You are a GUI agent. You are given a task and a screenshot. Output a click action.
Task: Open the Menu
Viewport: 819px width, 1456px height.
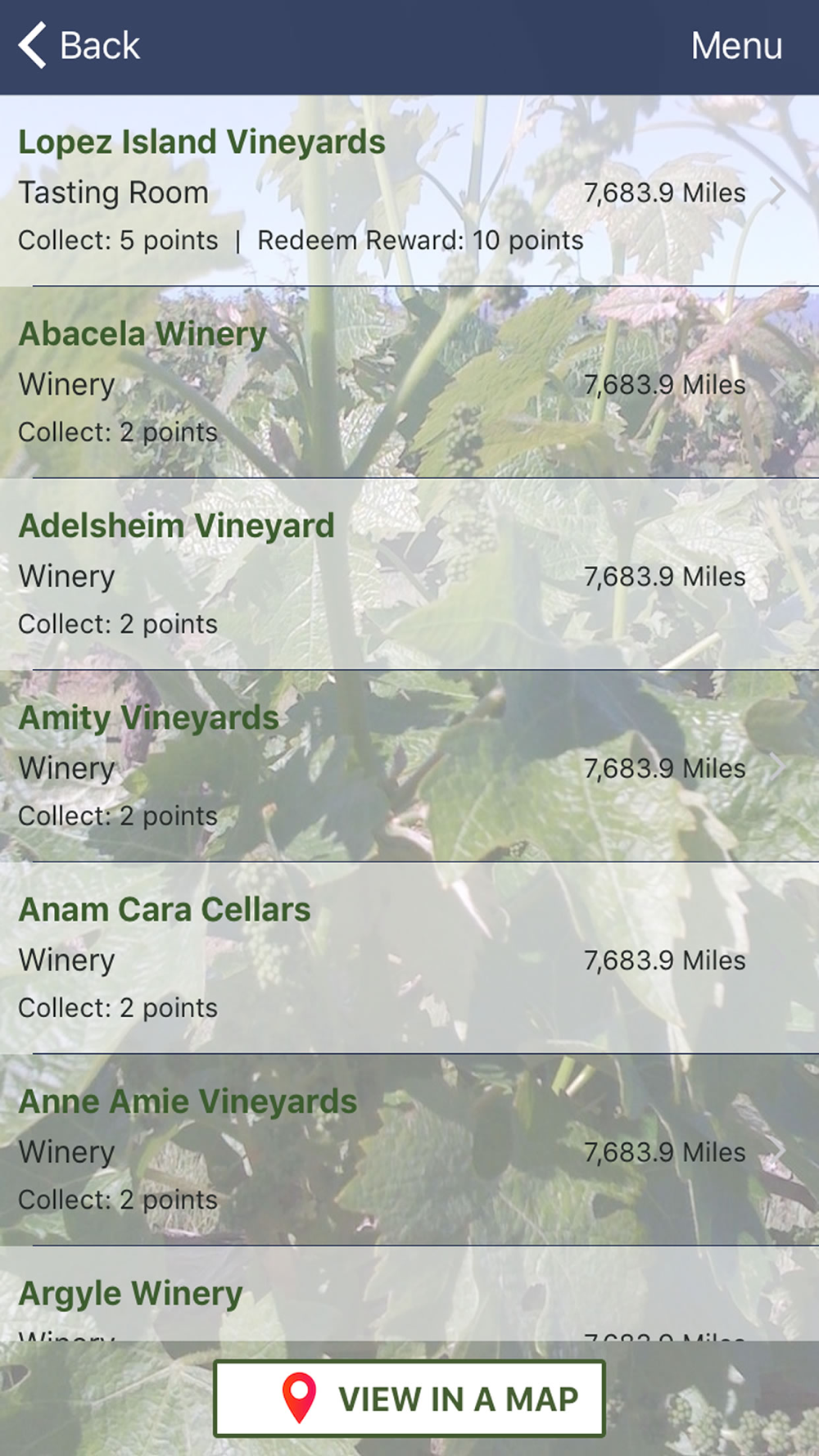(x=736, y=46)
